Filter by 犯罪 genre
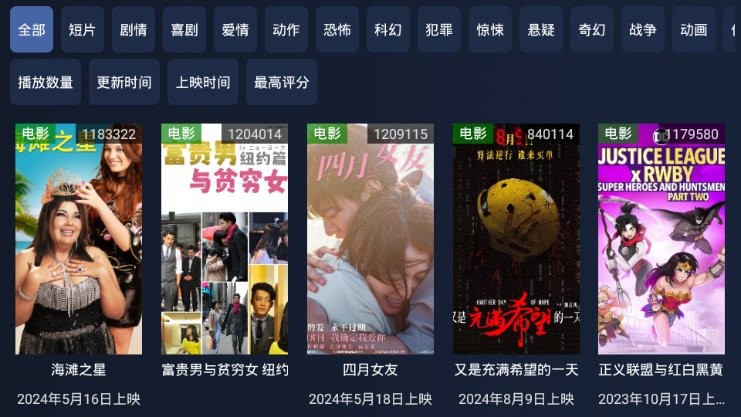This screenshot has width=741, height=417. pyautogui.click(x=439, y=29)
